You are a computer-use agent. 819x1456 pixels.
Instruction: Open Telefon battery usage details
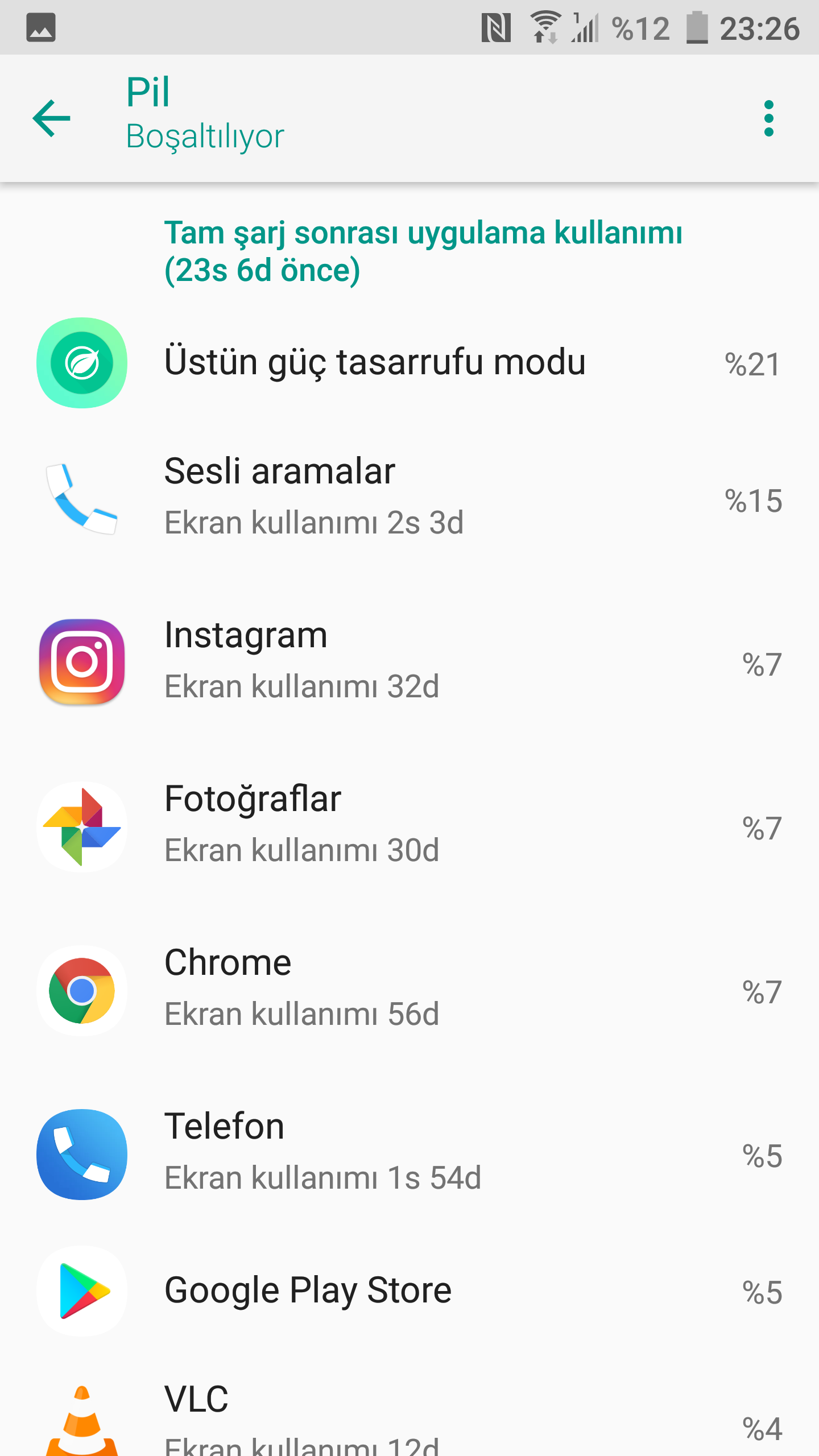[409, 1155]
